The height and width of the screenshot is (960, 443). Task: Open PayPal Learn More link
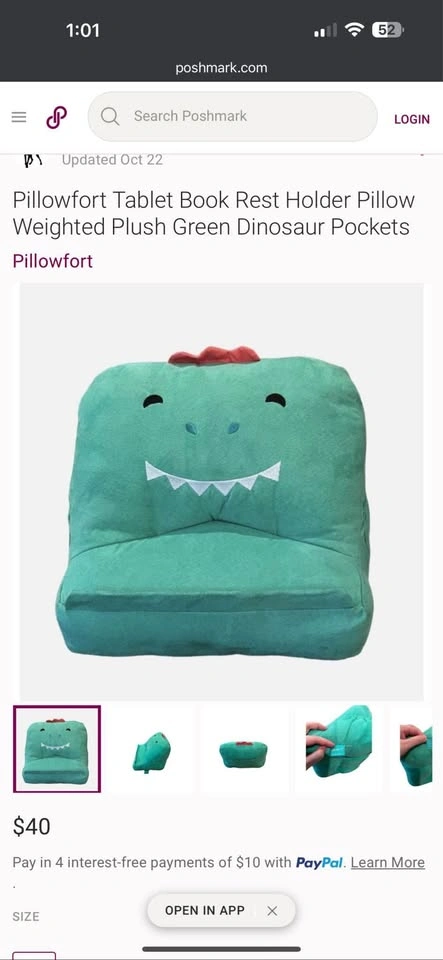387,863
